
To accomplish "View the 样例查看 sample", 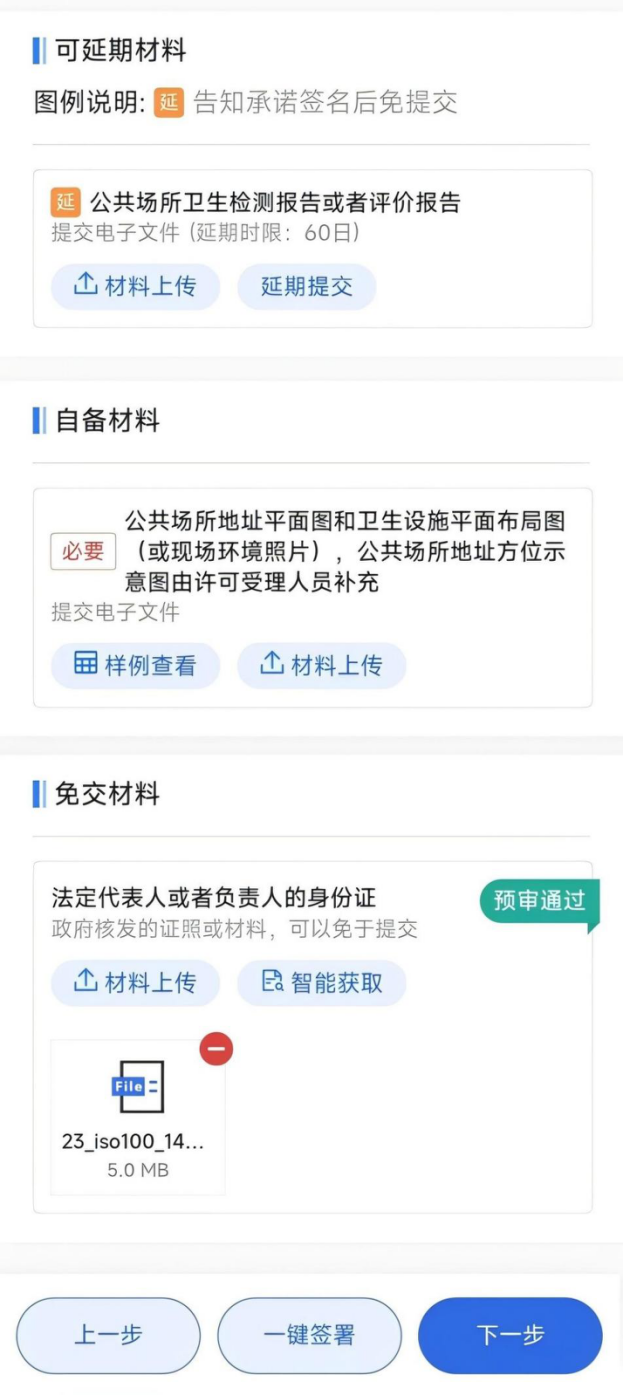I will point(135,666).
